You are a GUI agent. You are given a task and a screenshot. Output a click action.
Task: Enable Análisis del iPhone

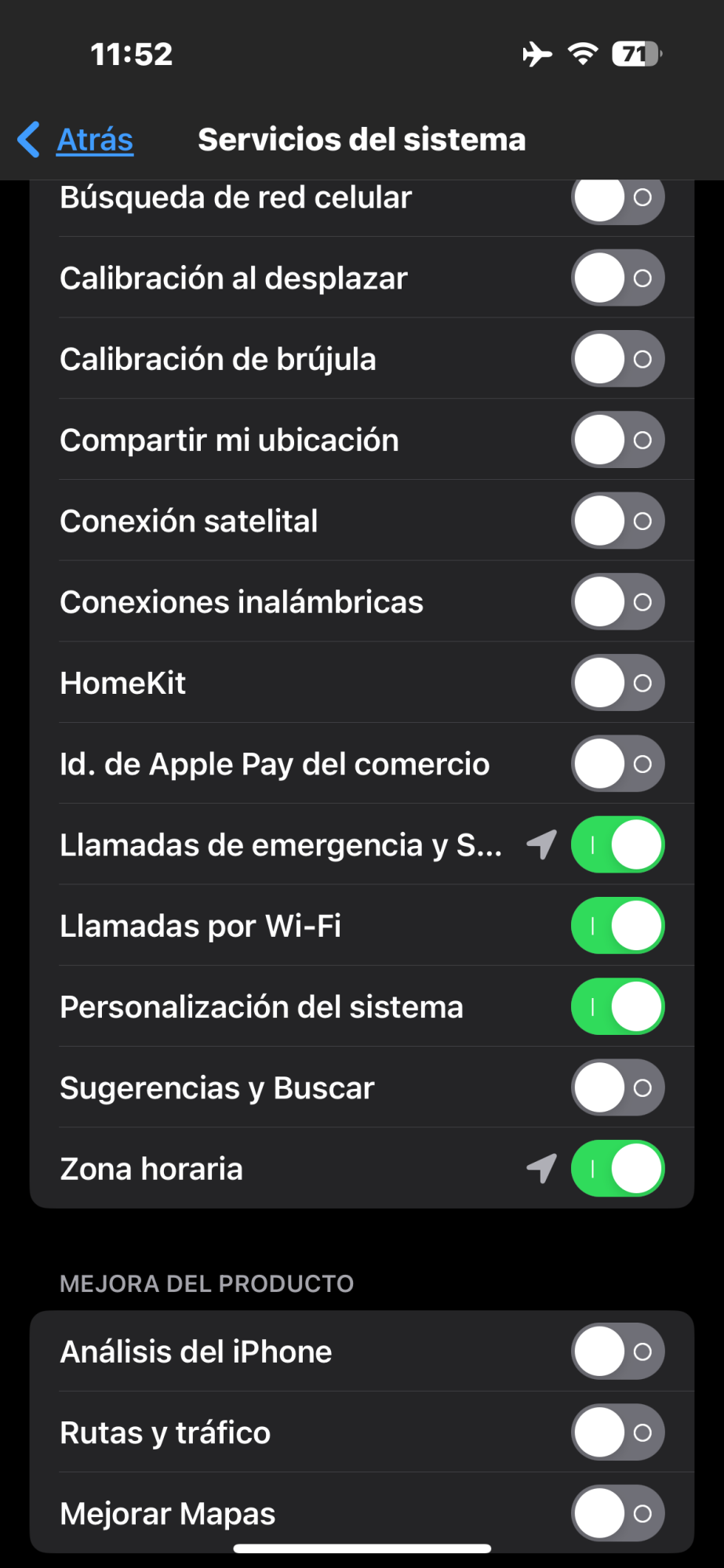point(618,1352)
